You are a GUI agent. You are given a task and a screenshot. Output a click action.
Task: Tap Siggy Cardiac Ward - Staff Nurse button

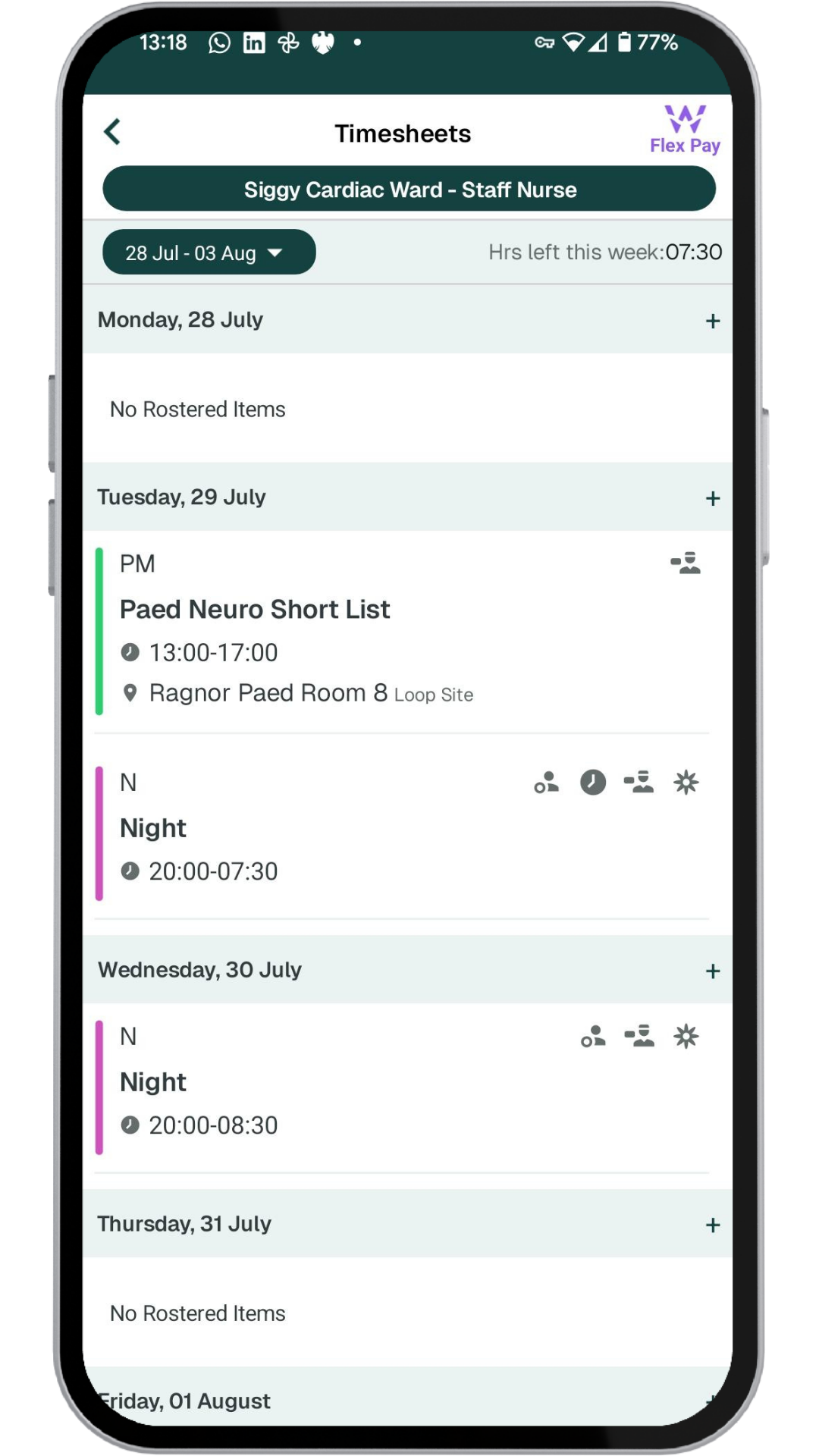pyautogui.click(x=409, y=189)
